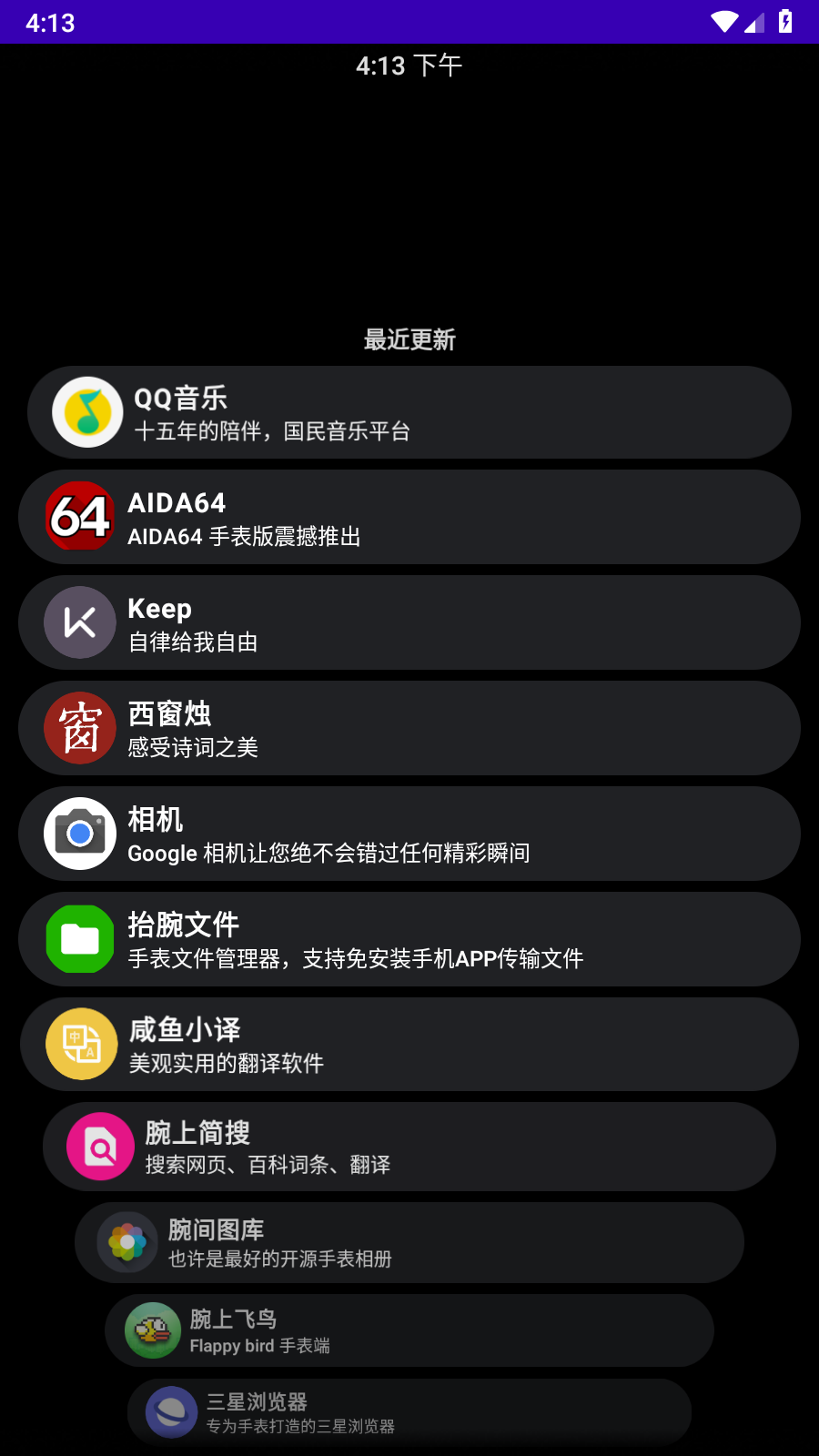
Task: Open the QQ音乐 app entry
Action: [x=409, y=412]
